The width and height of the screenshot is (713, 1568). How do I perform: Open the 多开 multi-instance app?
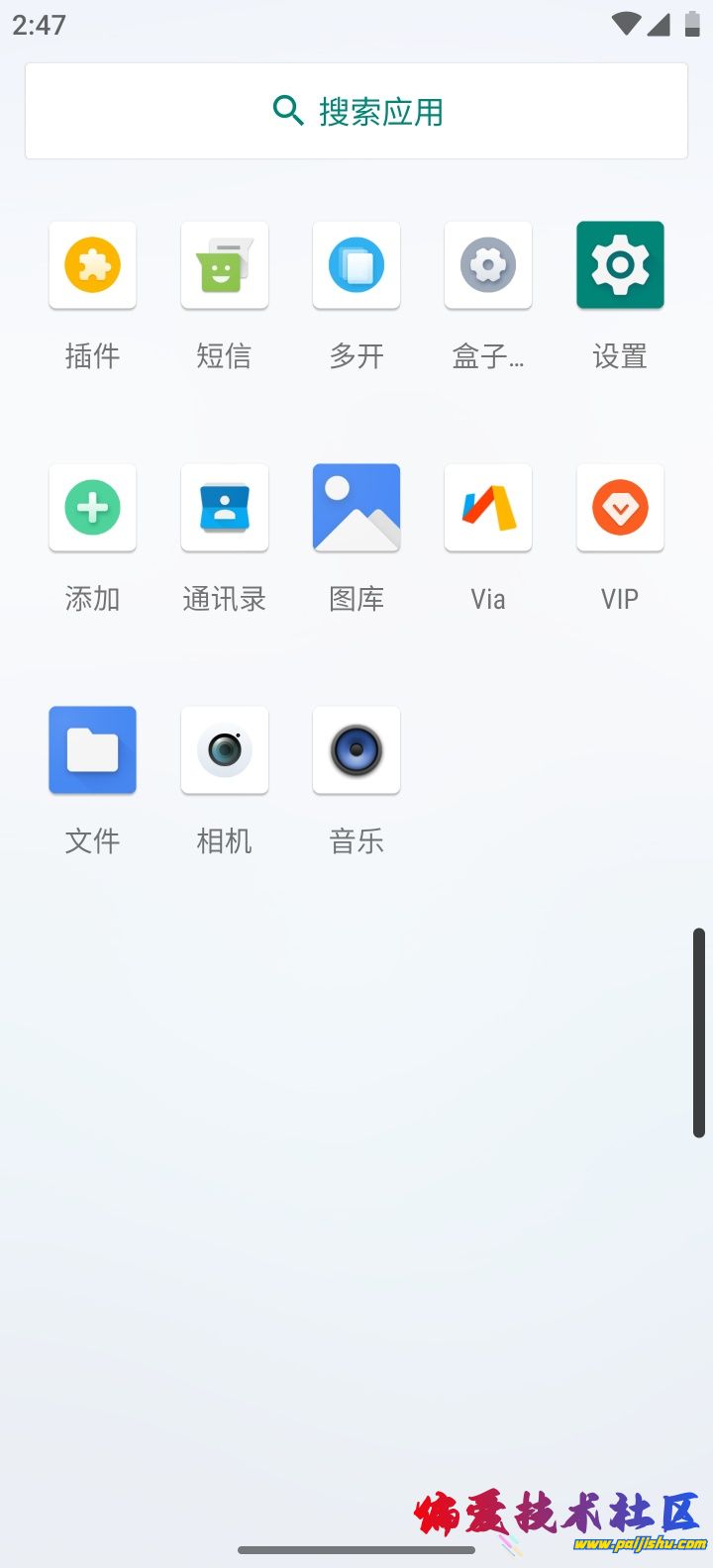[x=356, y=265]
